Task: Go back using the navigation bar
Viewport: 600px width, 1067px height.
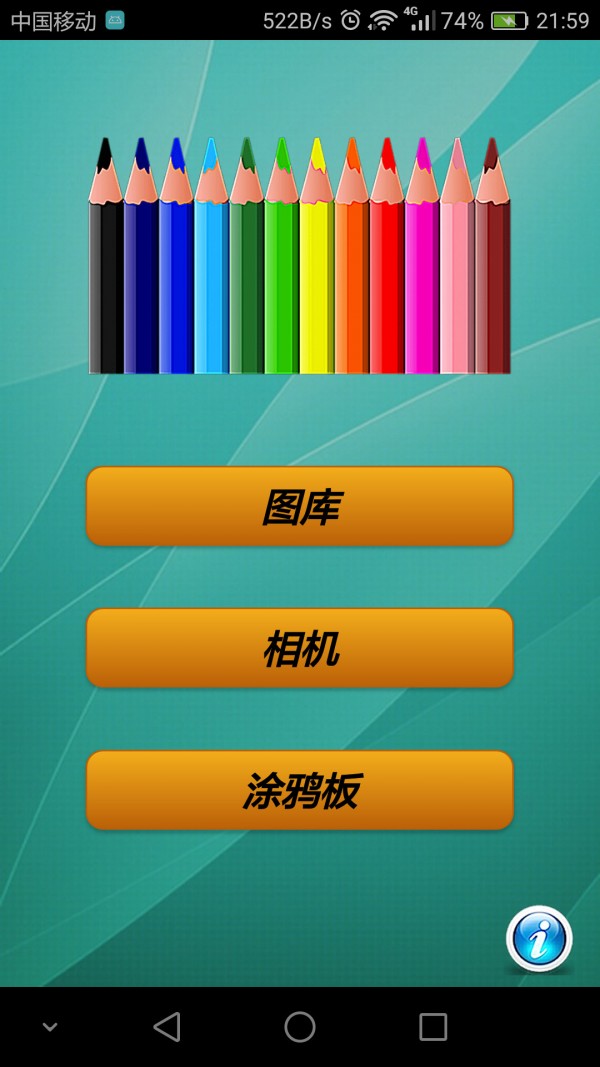Action: pyautogui.click(x=167, y=1026)
